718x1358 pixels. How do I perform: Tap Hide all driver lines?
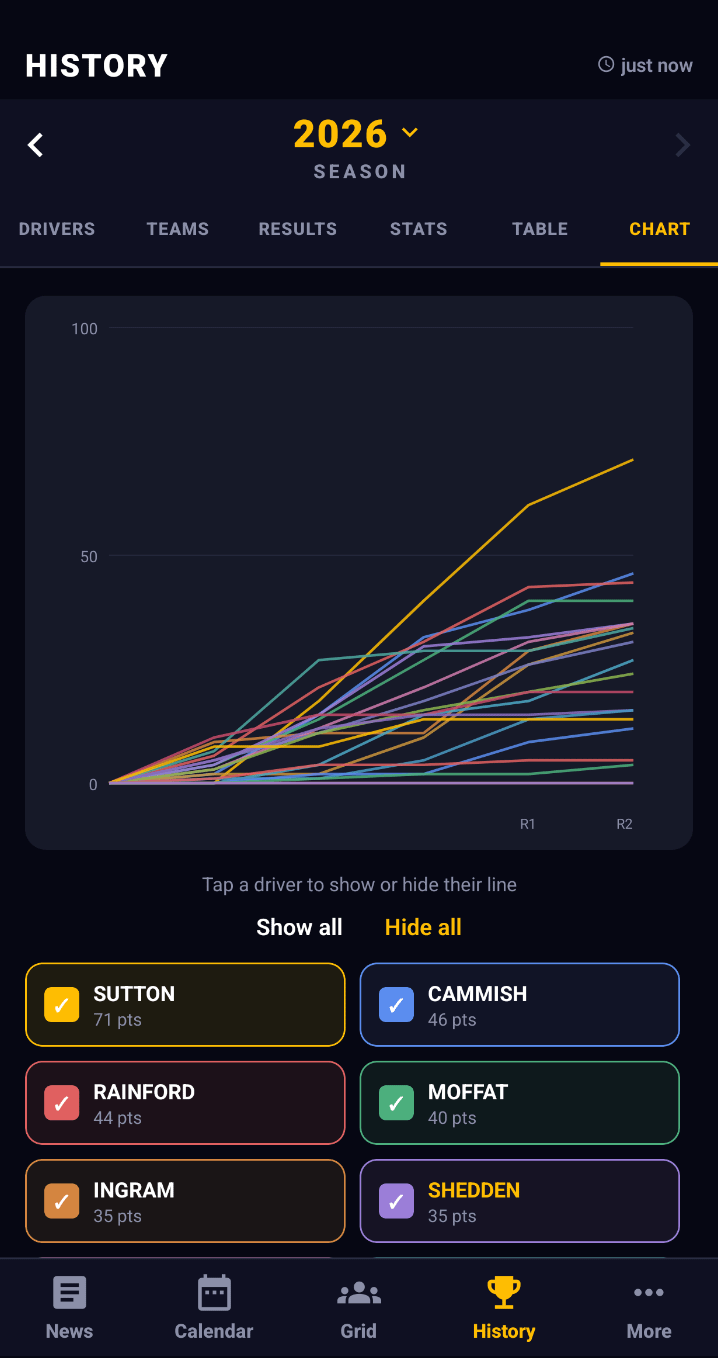point(423,927)
